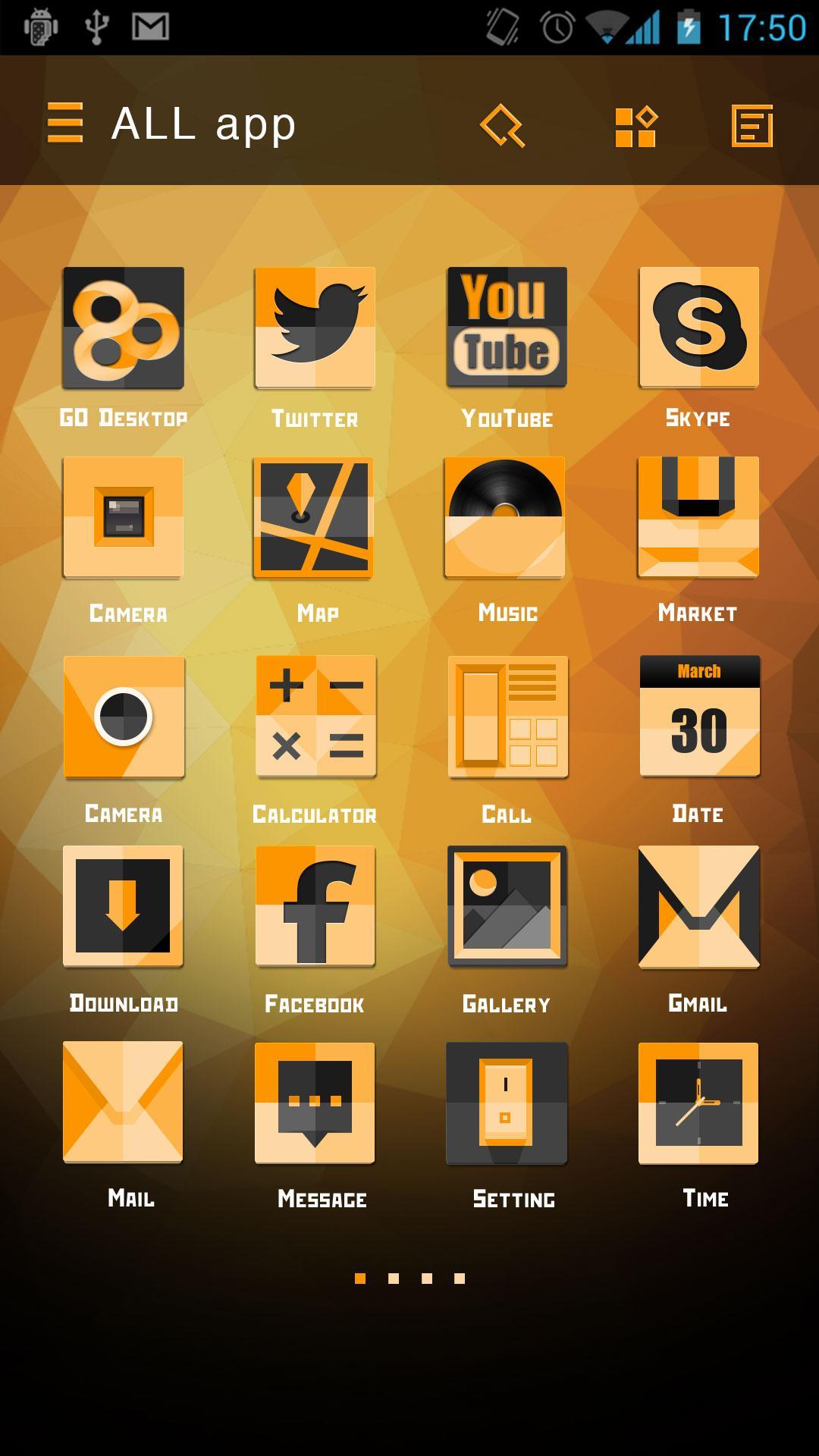
Task: View photos in Gallery
Action: coord(506,908)
